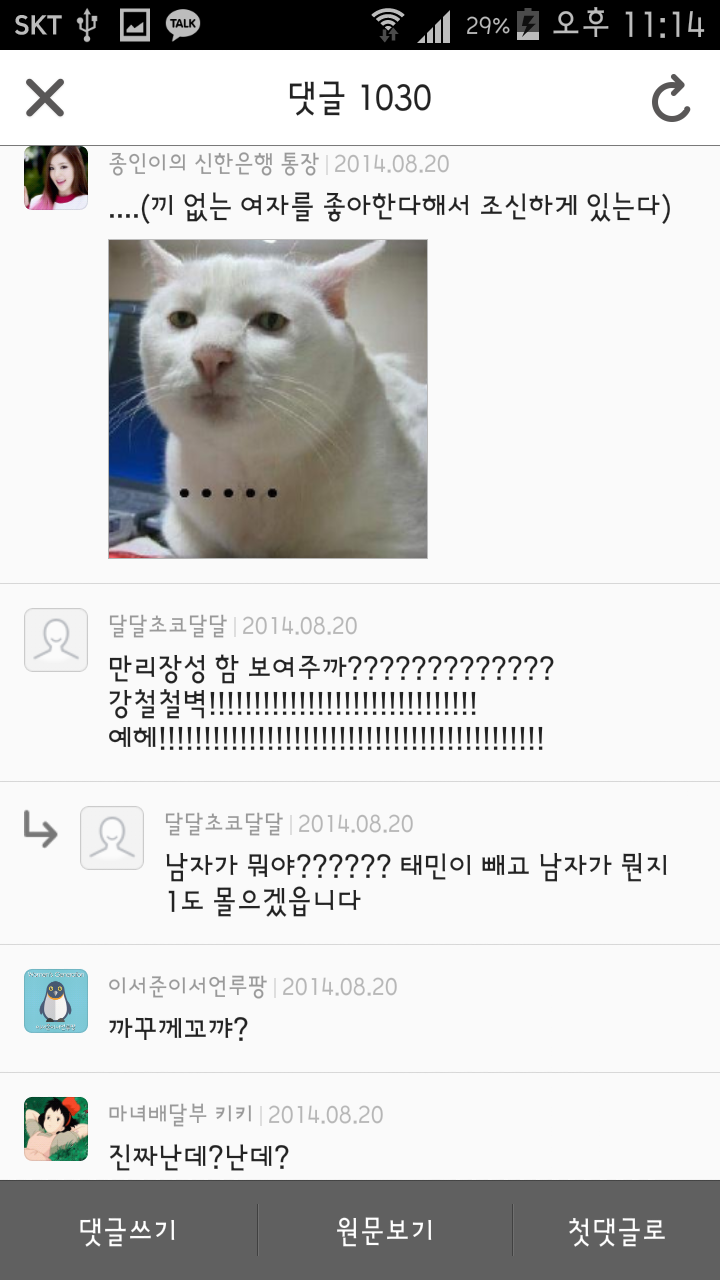This screenshot has width=720, height=1280.
Task: Open the penguin avatar of 이서준이서언루팡
Action: [56, 1000]
